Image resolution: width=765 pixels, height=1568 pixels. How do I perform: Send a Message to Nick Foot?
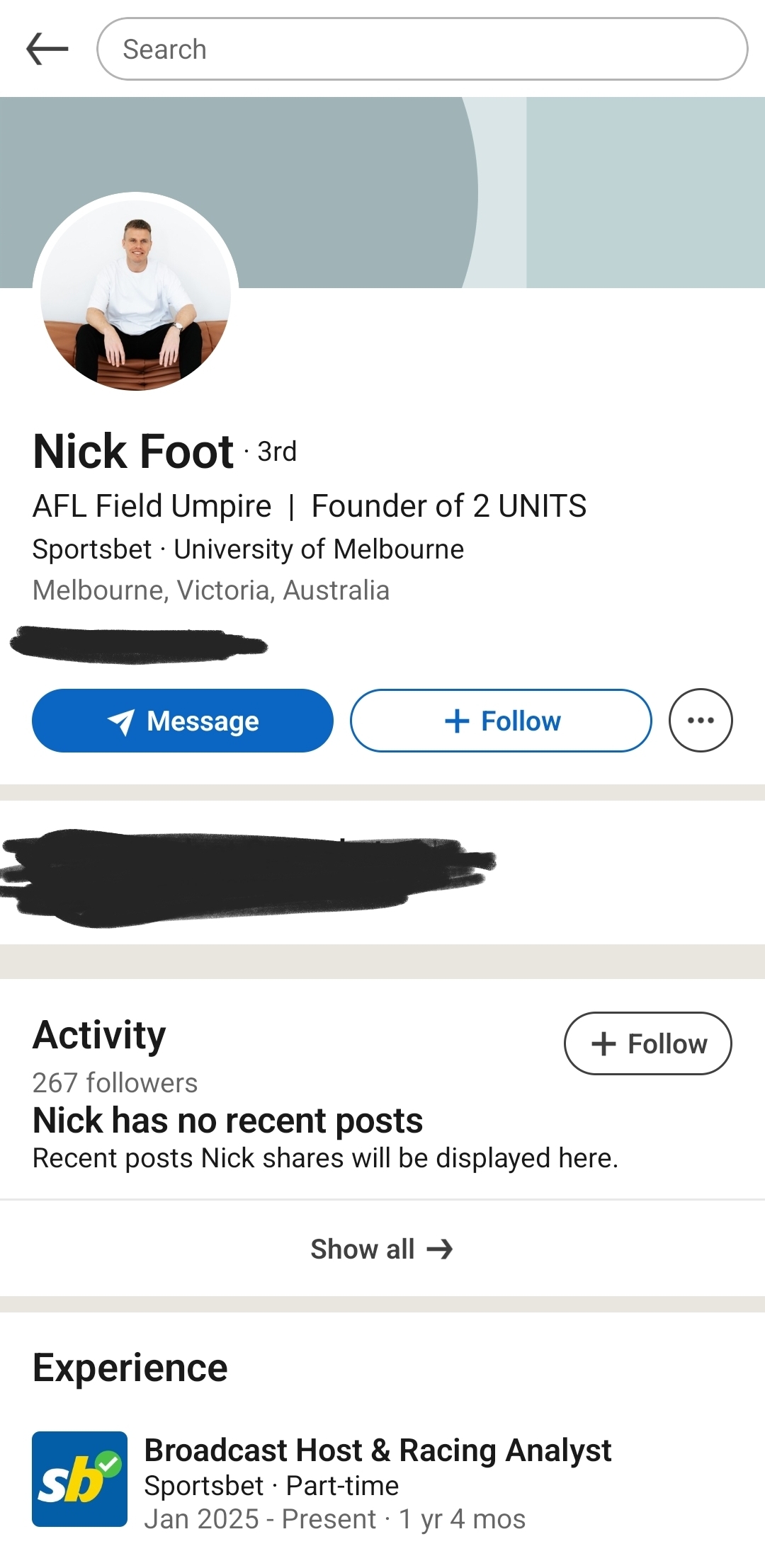pos(183,721)
